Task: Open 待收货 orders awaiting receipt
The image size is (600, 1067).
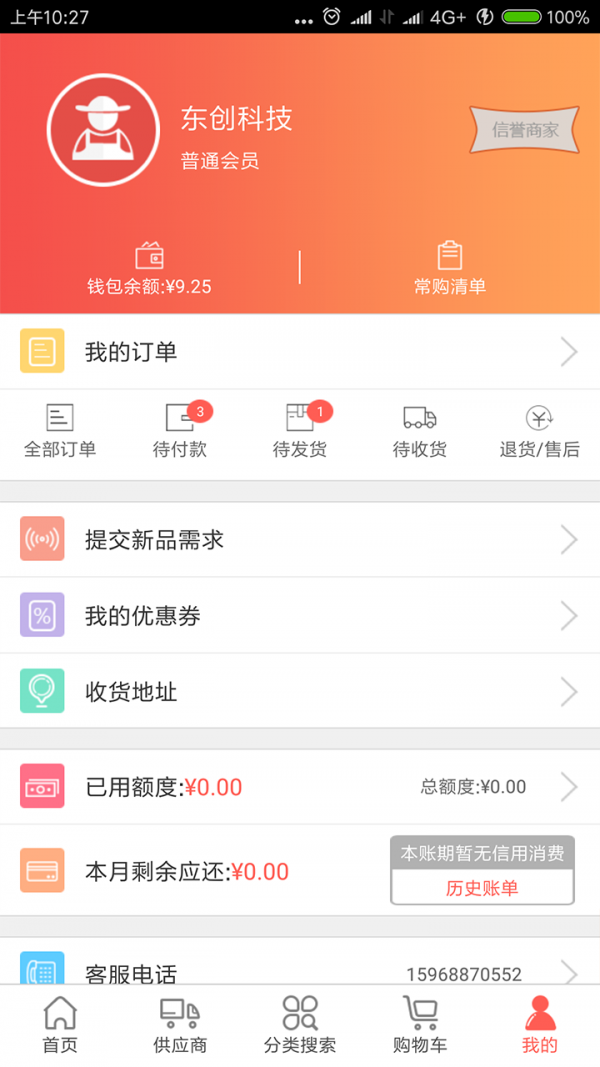Action: [420, 431]
